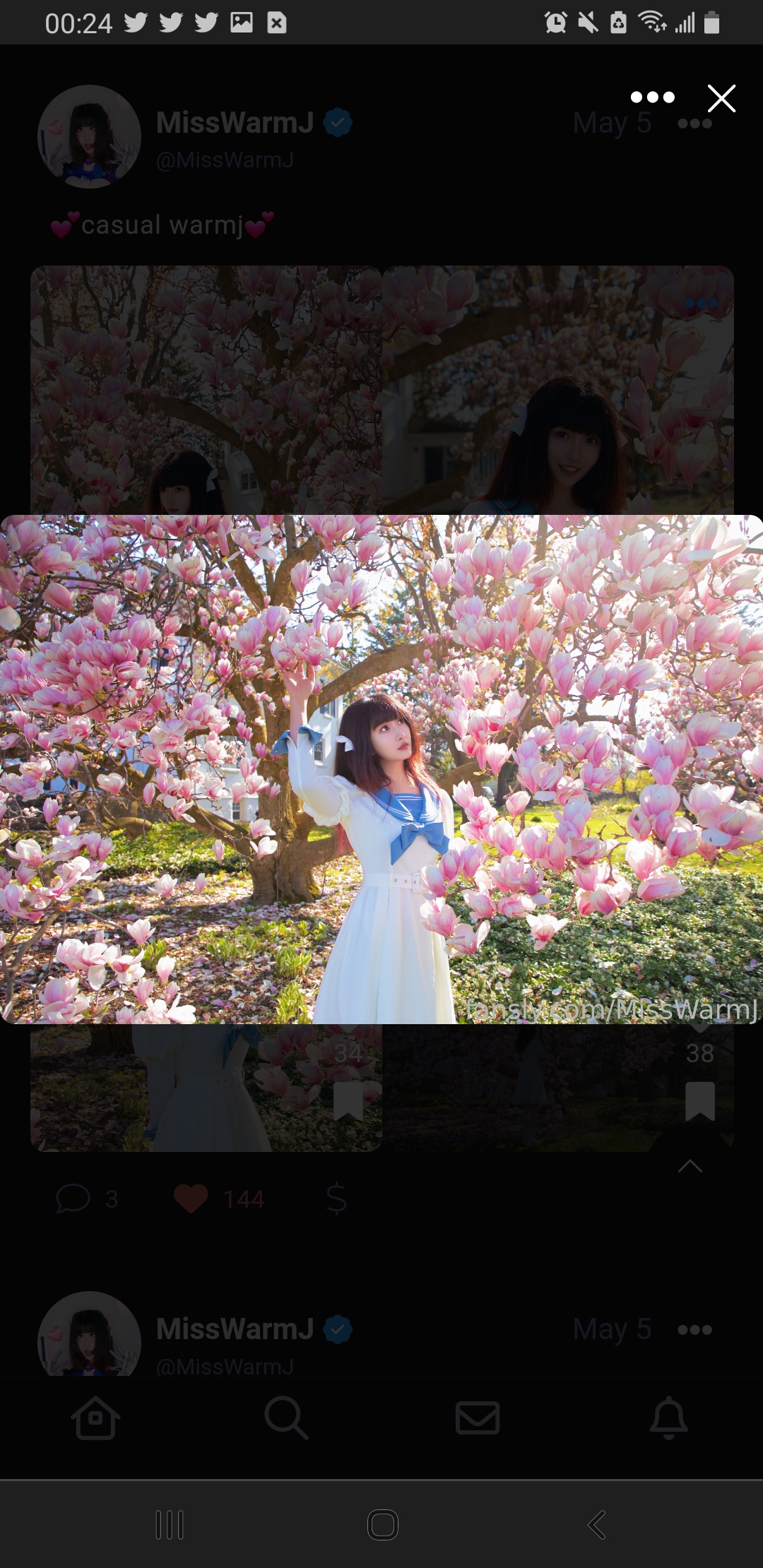Open the image viewer's three-dot menu

(x=652, y=97)
